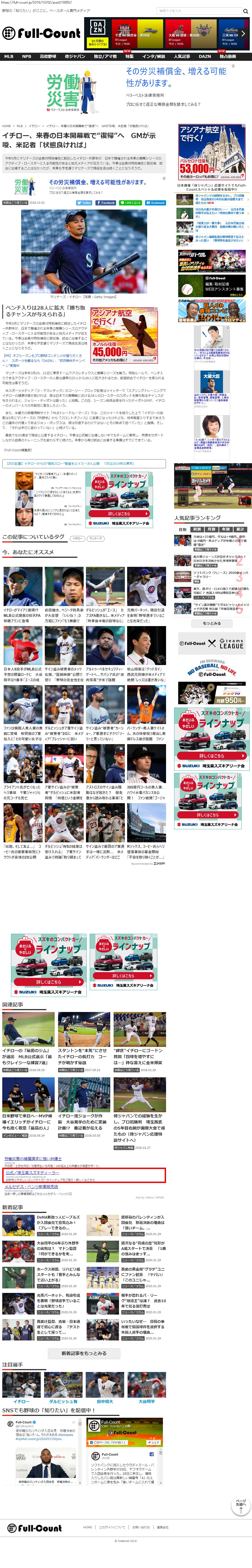Open the このサイトについて footer link
The width and height of the screenshot is (252, 1568).
[x=112, y=1527]
